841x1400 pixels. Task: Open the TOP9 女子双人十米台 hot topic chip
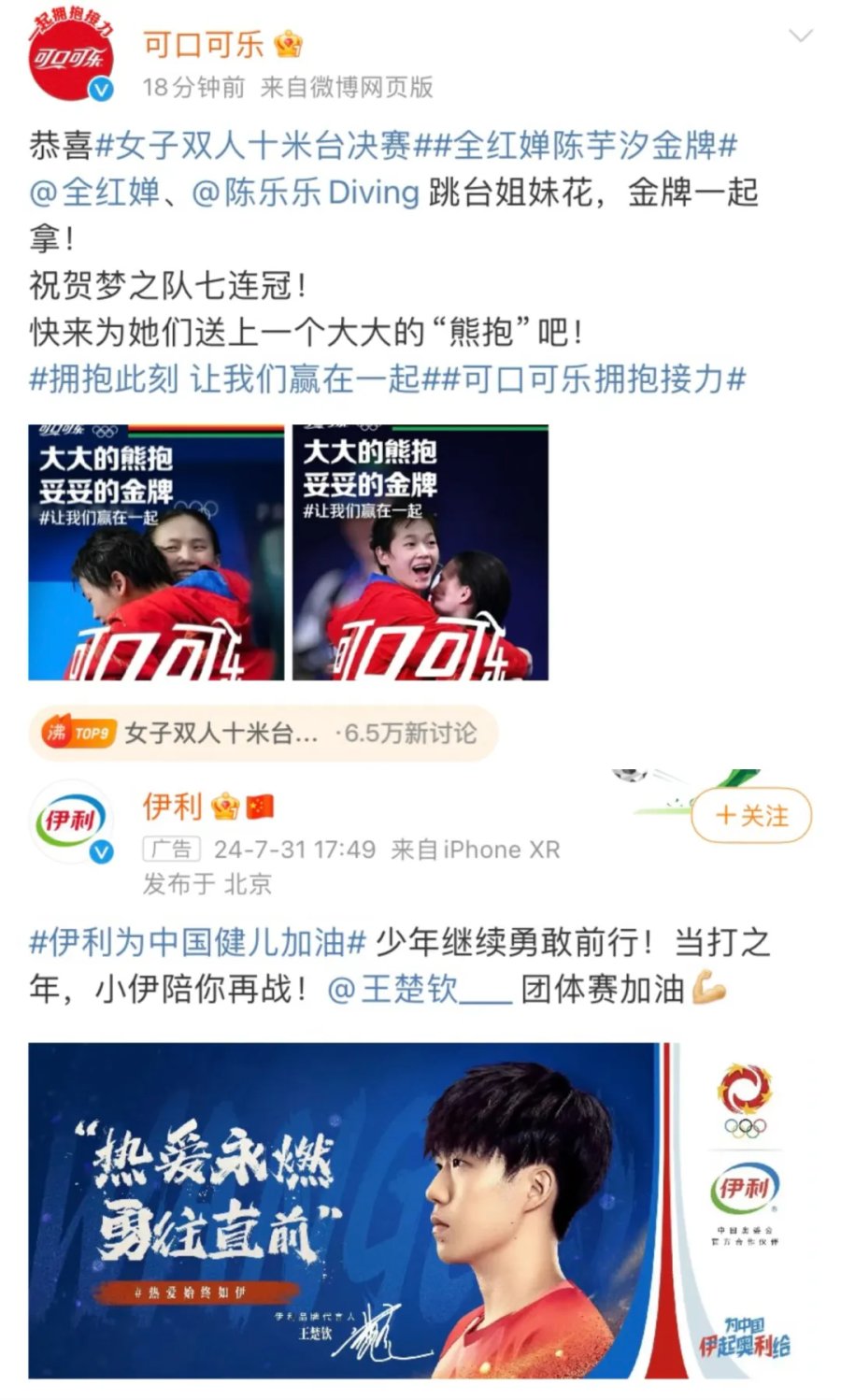click(263, 734)
